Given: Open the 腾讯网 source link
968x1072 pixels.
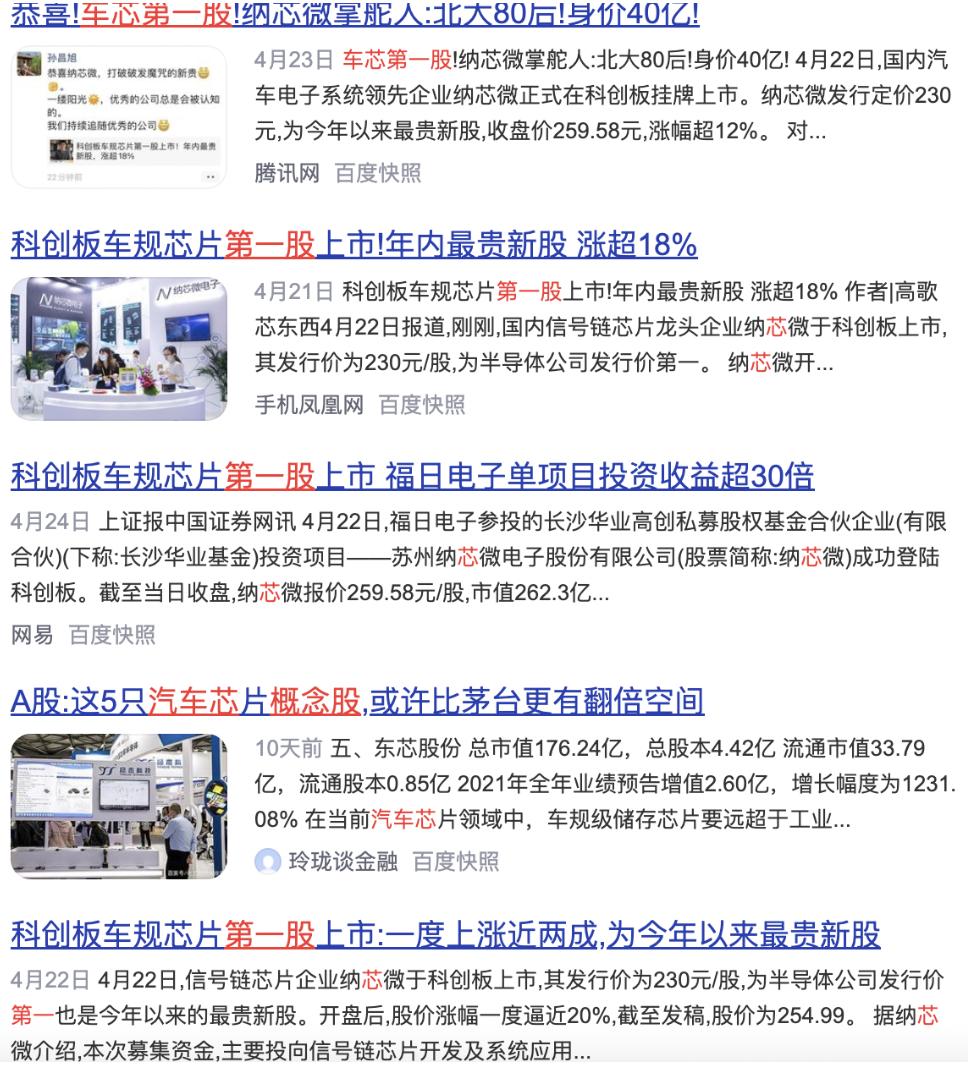Looking at the screenshot, I should 286,173.
